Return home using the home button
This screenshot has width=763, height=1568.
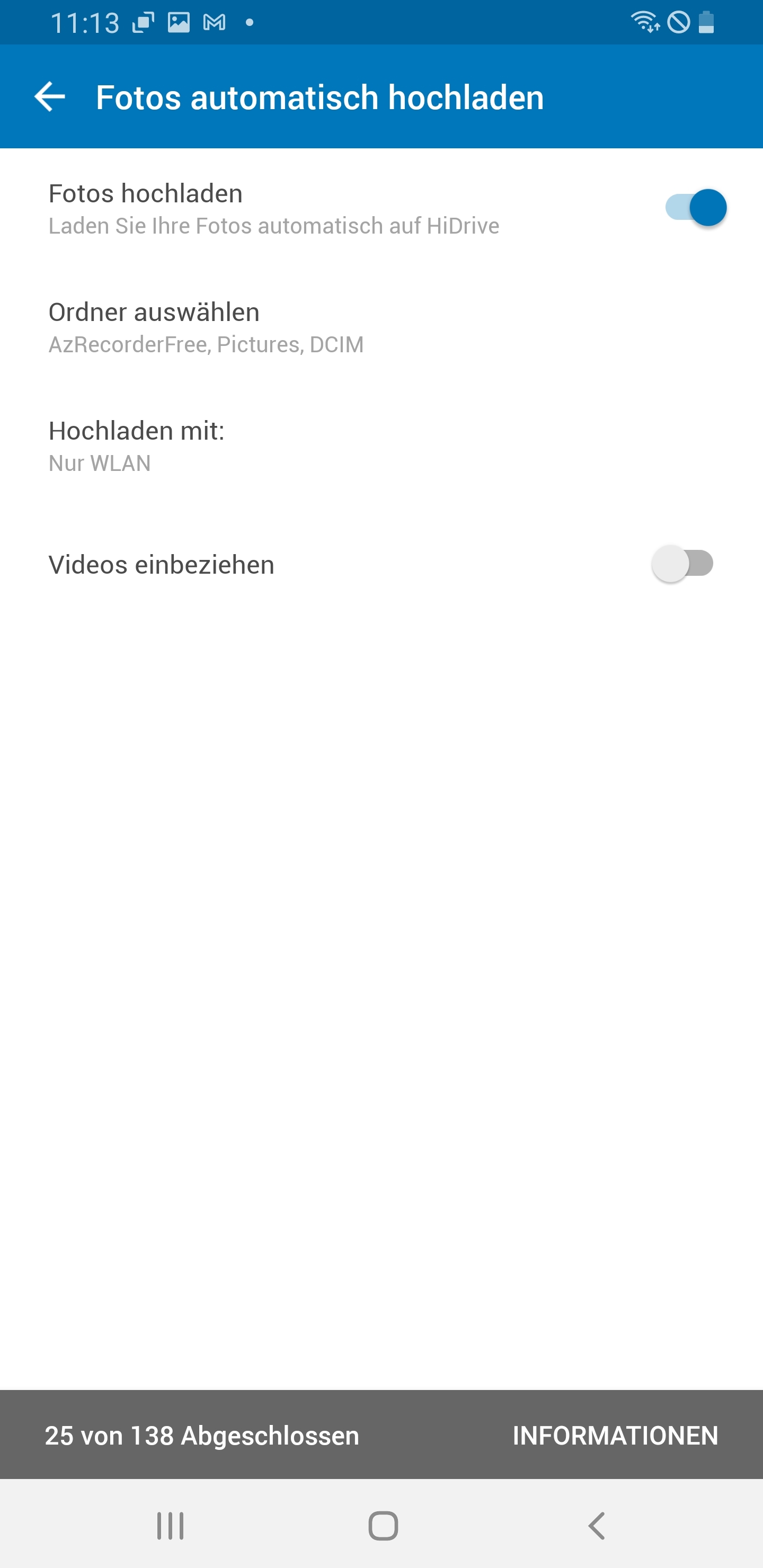point(381,1526)
